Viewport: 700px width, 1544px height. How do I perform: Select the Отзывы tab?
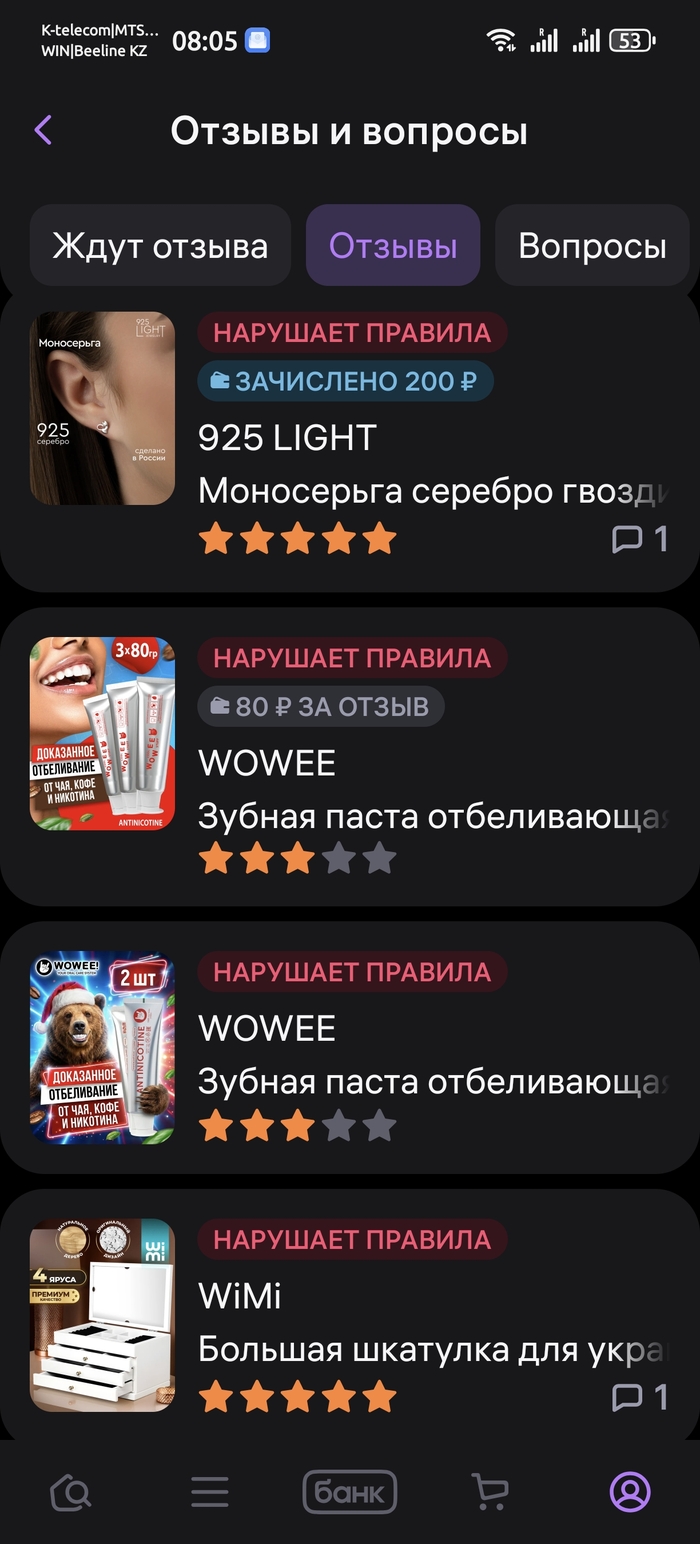point(393,246)
